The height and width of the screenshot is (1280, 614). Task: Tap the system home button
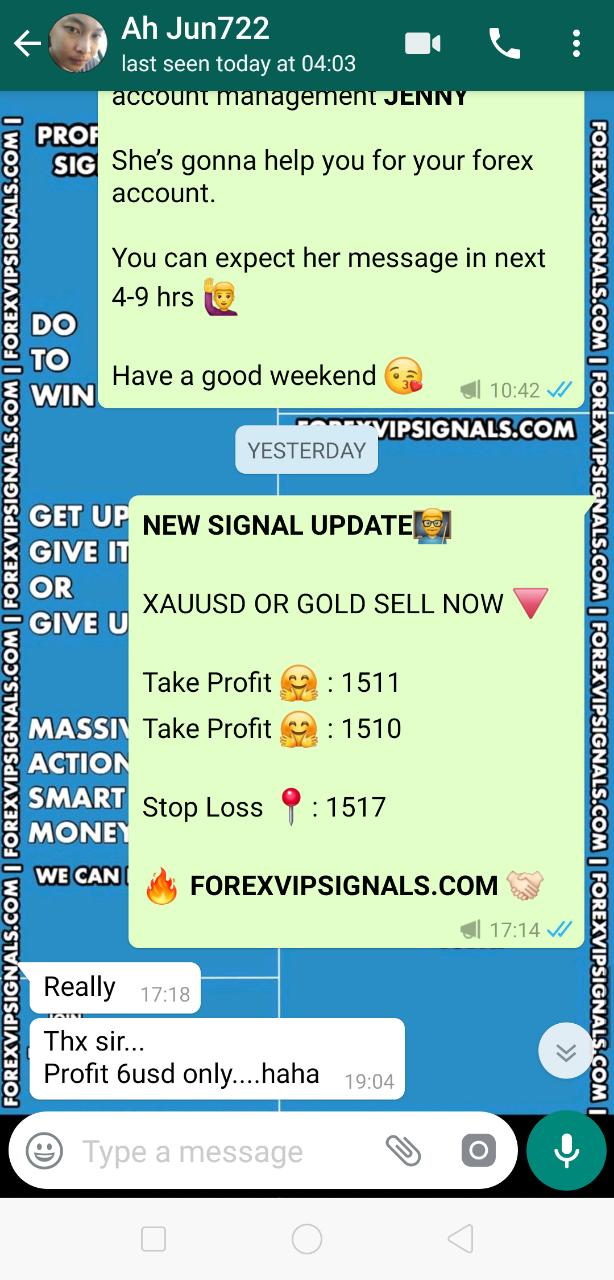[x=307, y=1239]
